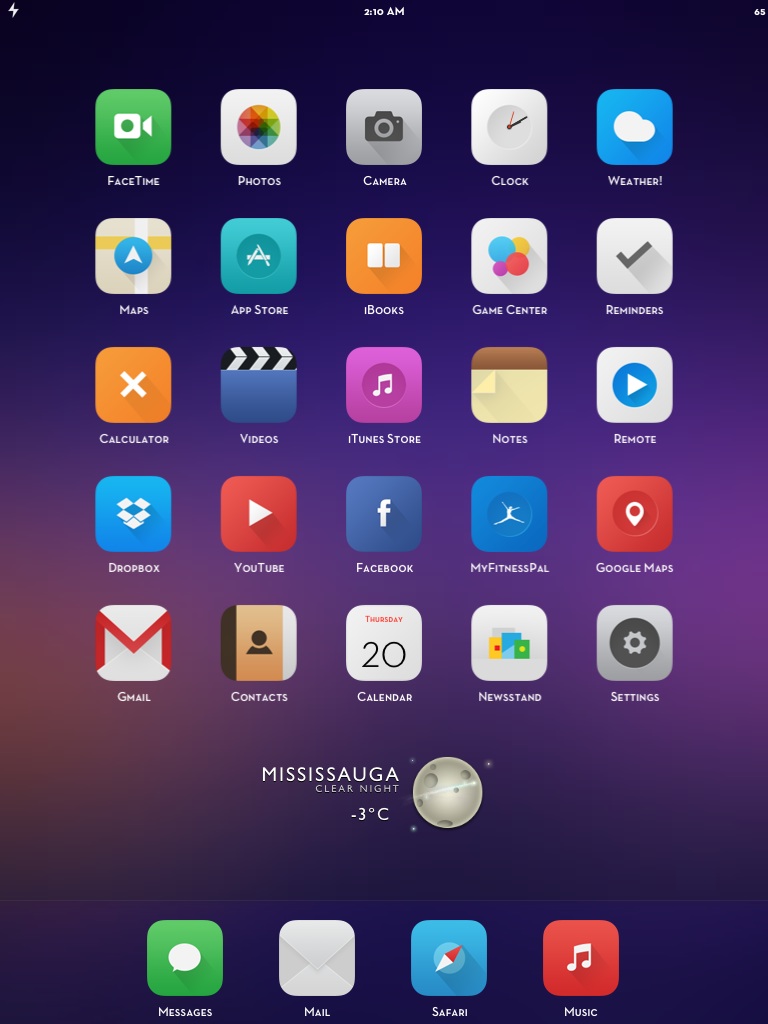Open Google Maps
The height and width of the screenshot is (1024, 768).
click(635, 514)
